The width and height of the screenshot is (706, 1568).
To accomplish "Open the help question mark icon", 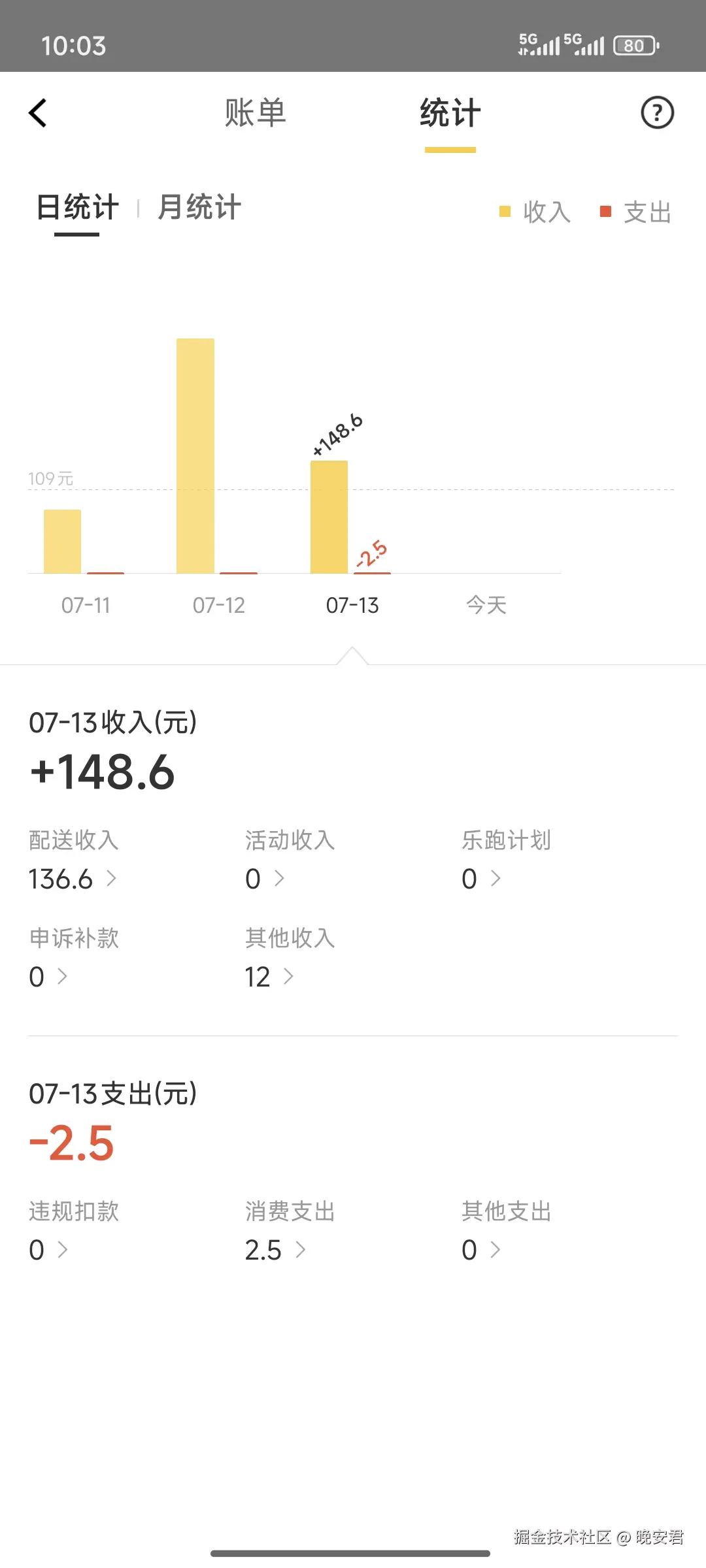I will pos(657,113).
